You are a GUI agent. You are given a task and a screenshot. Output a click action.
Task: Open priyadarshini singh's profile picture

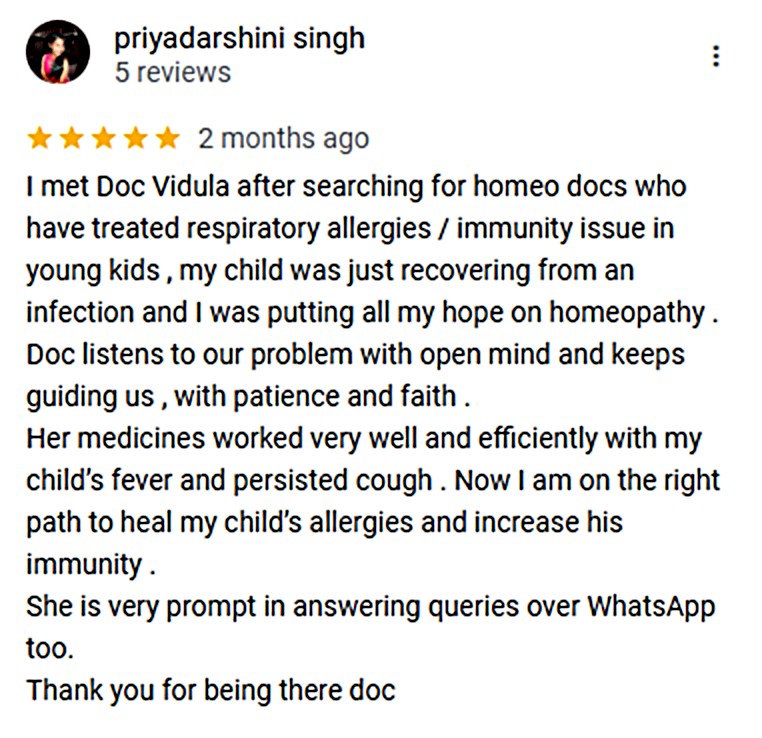click(x=58, y=52)
